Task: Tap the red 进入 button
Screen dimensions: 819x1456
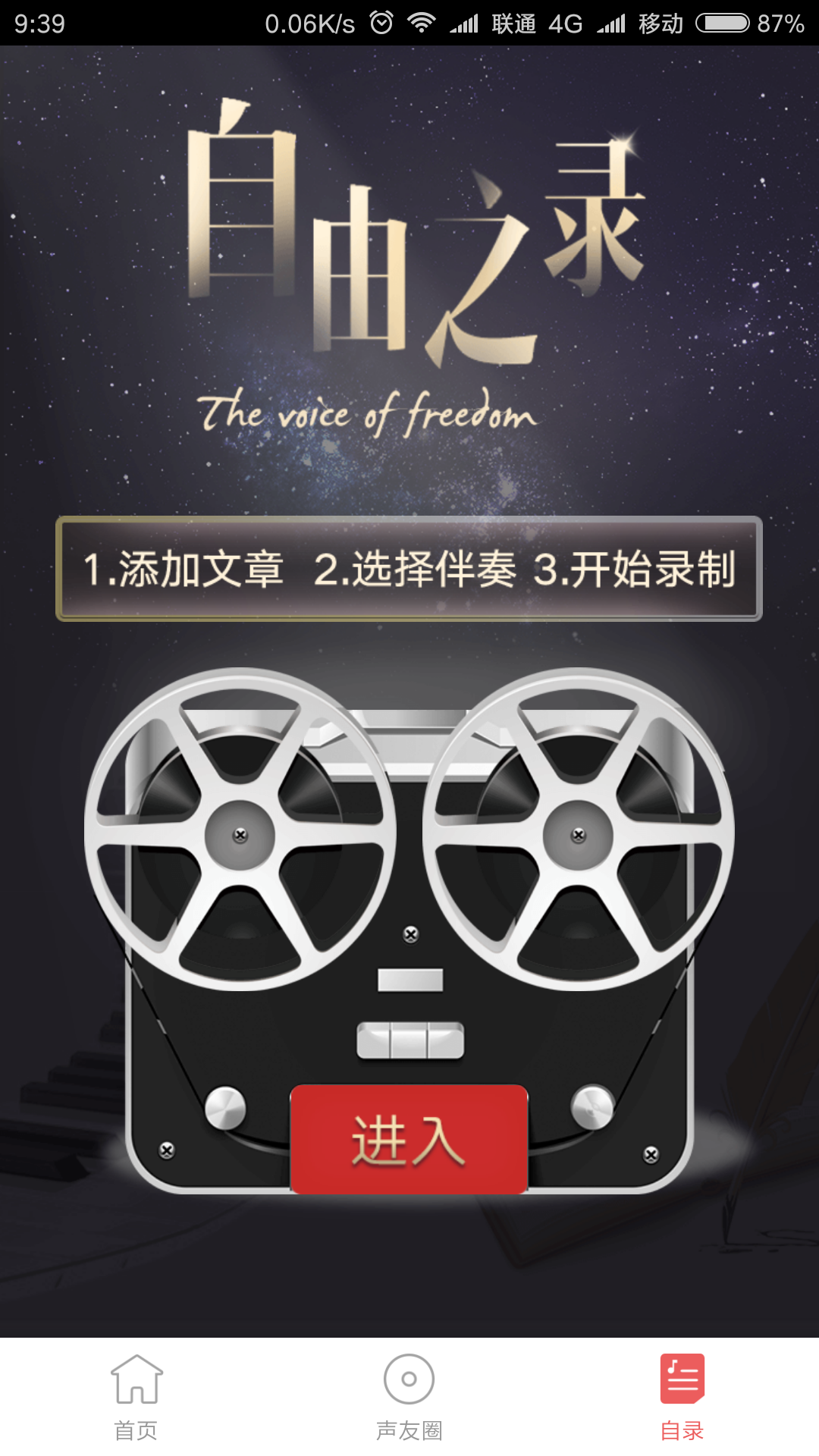Action: pos(409,1139)
